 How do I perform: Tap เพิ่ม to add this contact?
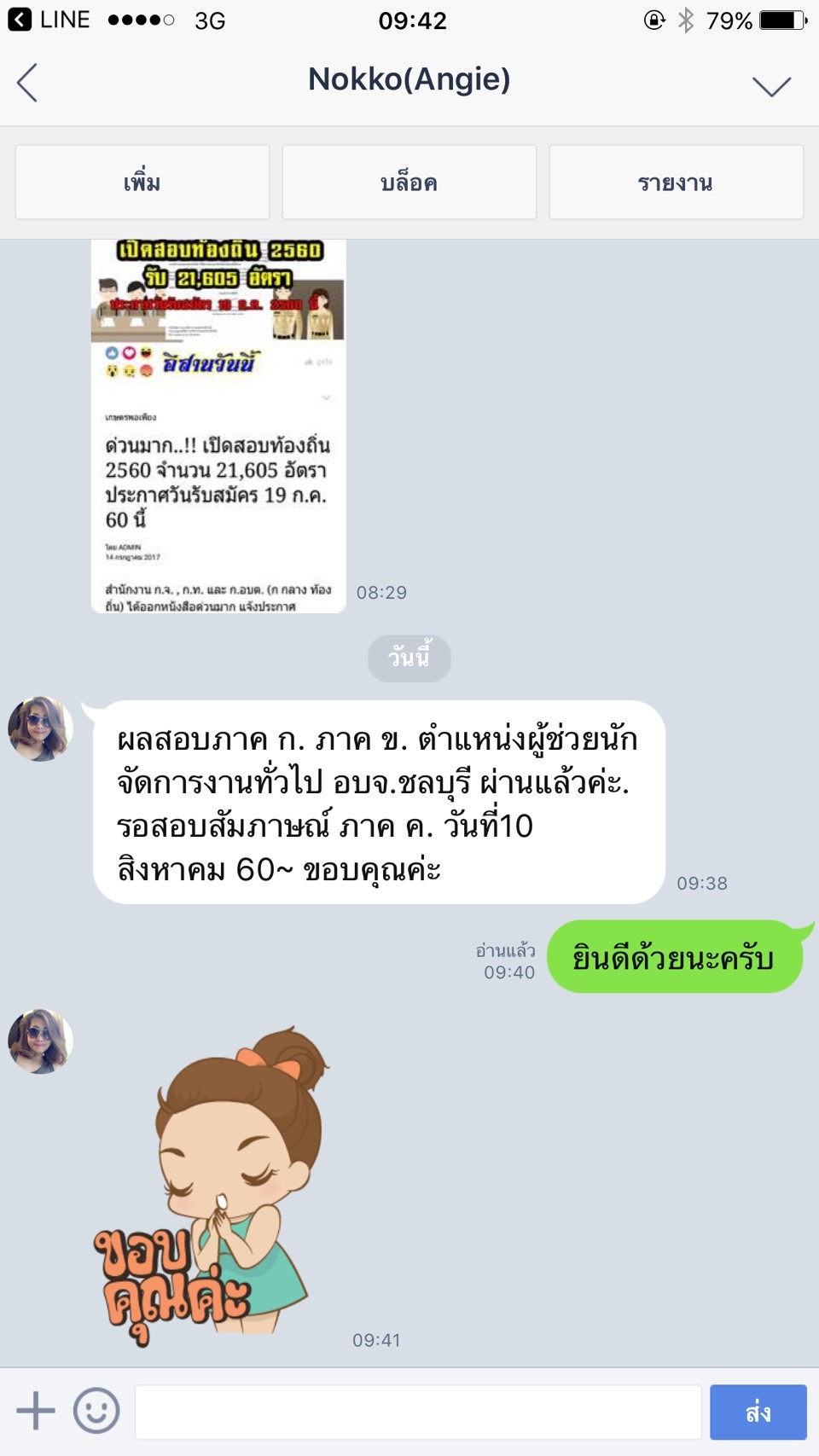tap(142, 183)
